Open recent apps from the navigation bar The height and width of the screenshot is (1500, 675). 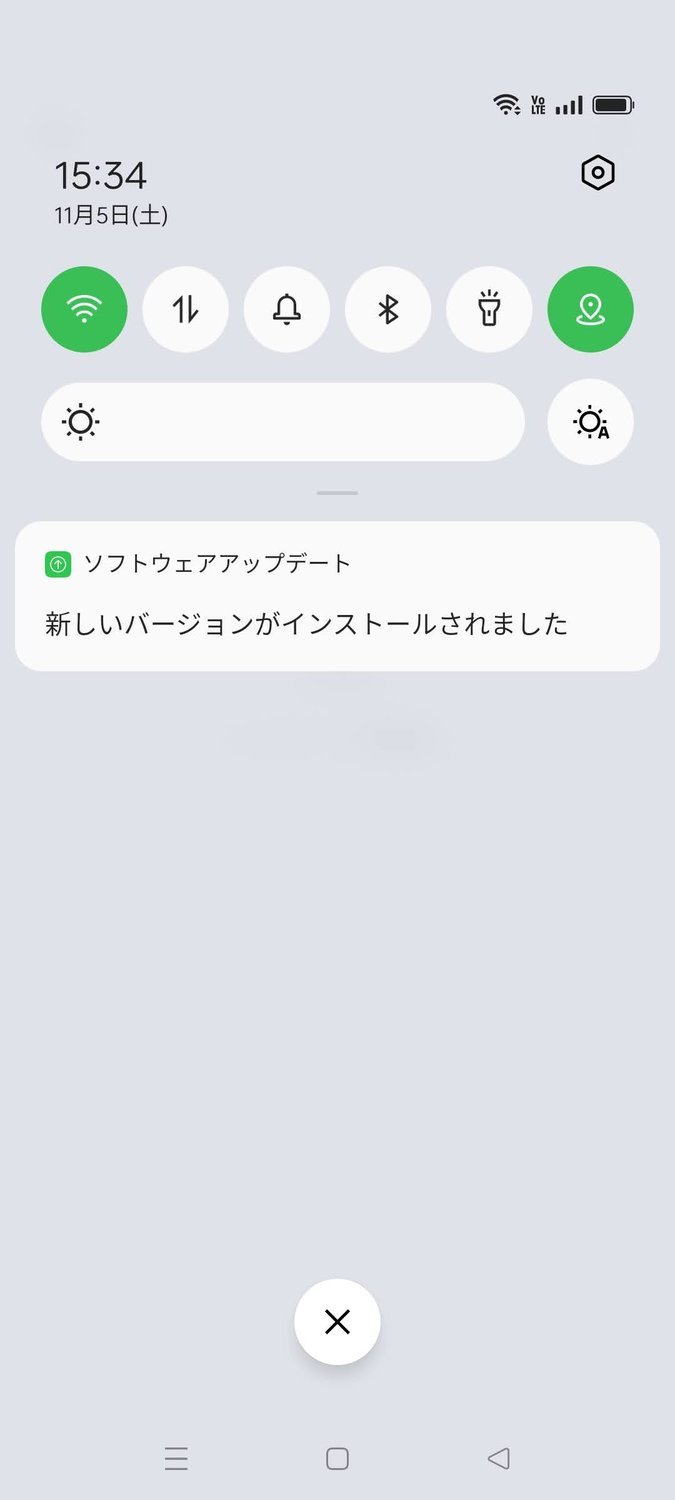176,1458
